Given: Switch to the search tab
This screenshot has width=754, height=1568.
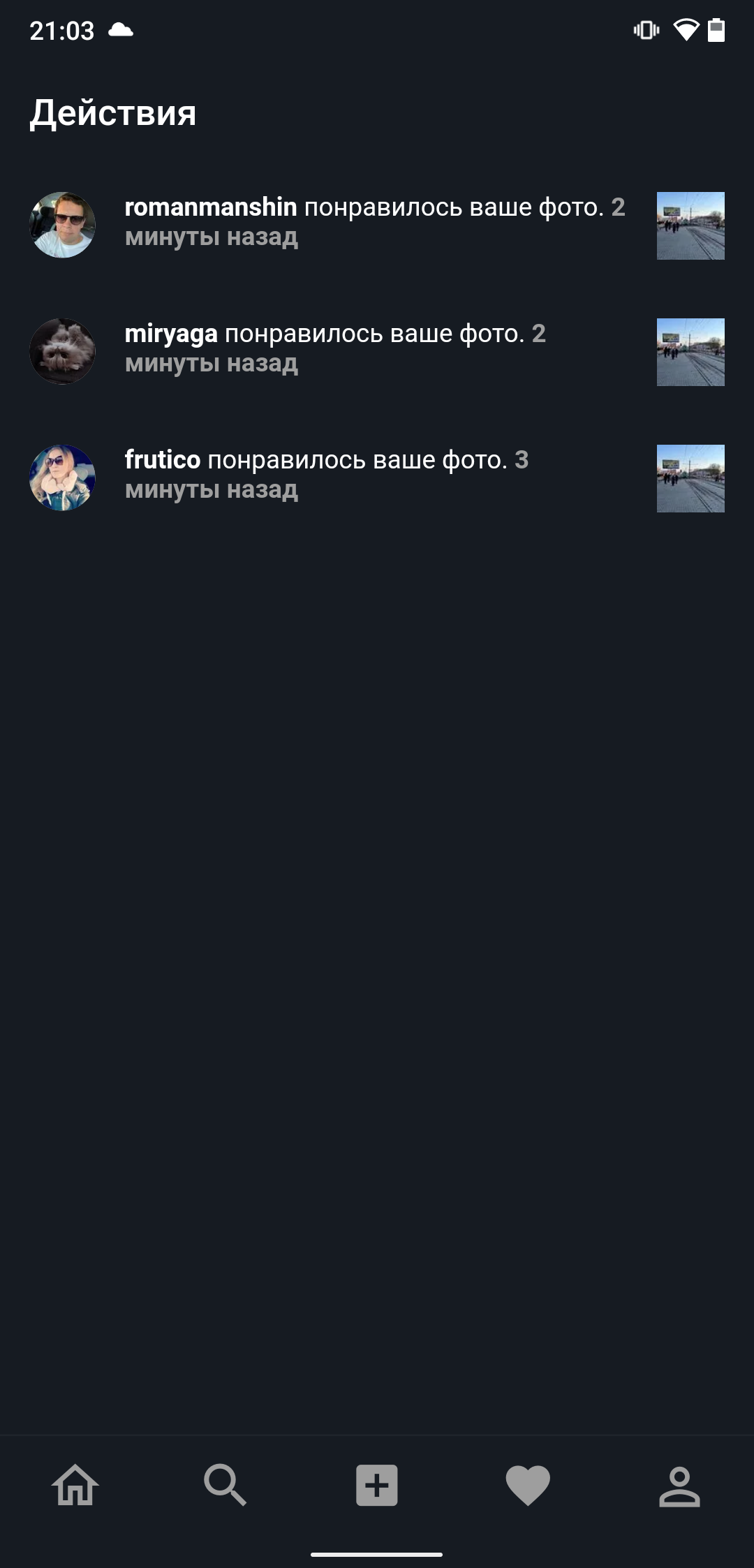Looking at the screenshot, I should tap(226, 1484).
